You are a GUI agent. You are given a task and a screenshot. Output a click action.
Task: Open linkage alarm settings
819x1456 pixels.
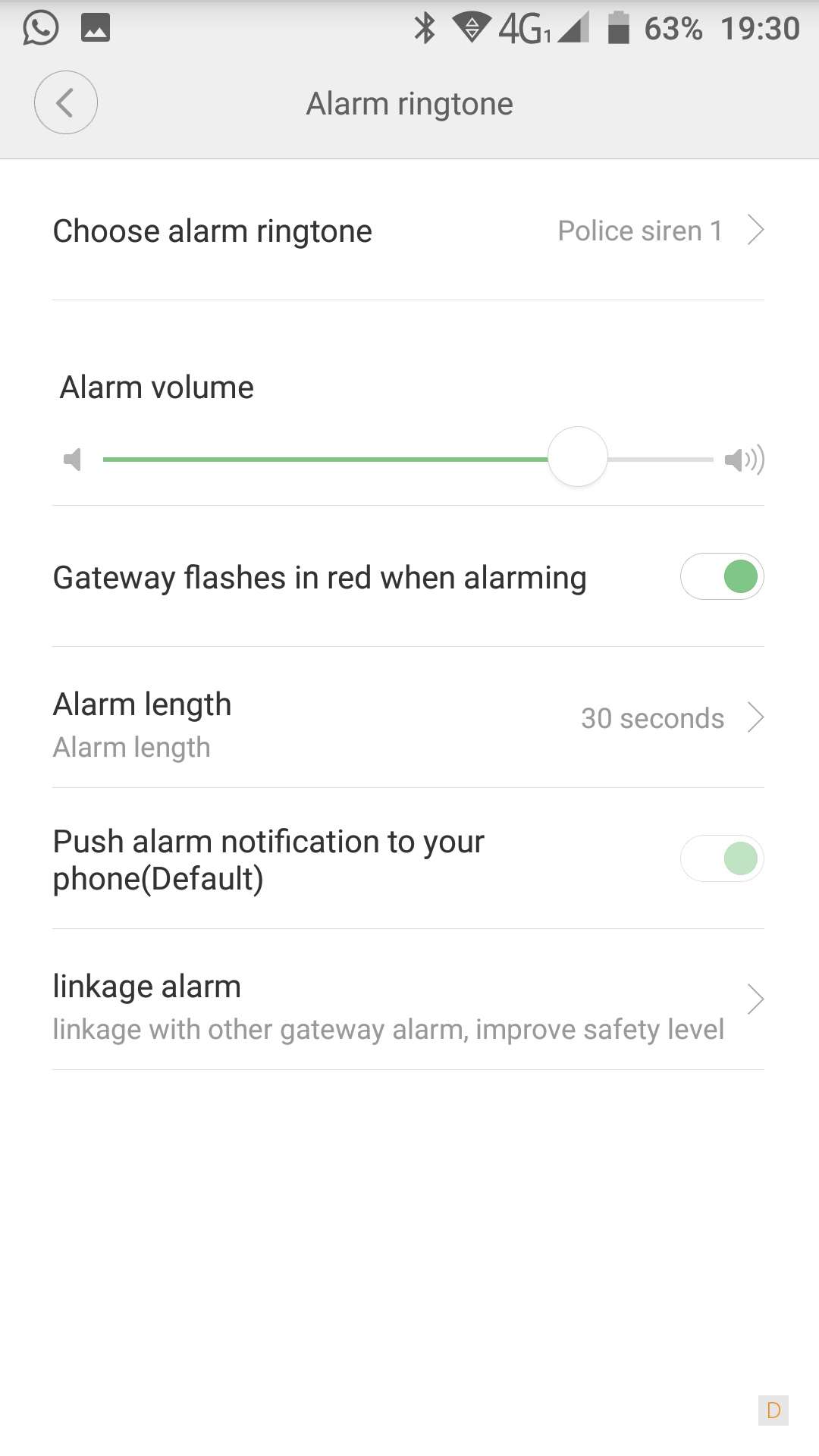[x=408, y=1000]
